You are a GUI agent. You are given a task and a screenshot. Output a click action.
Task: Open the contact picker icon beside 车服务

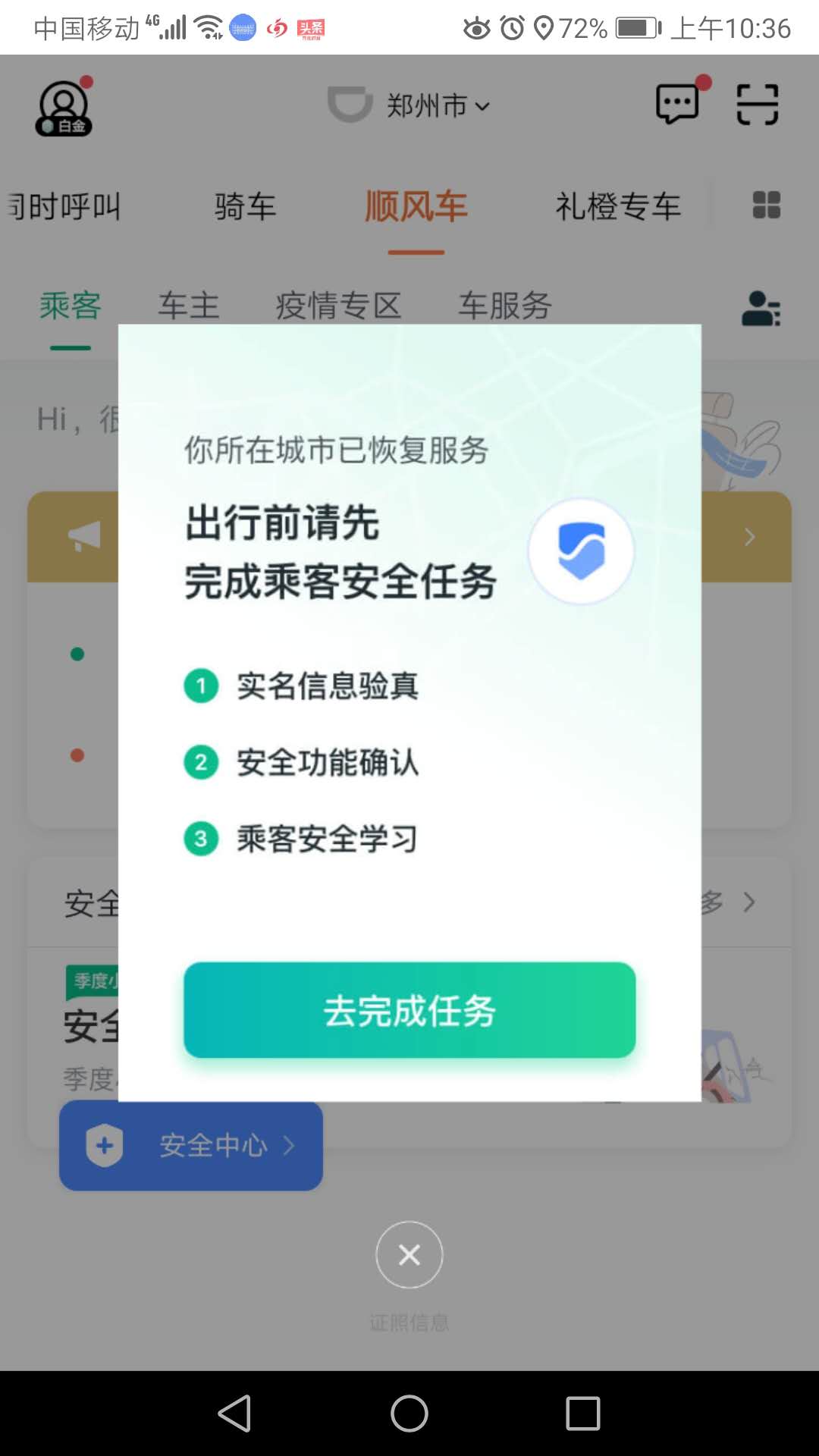click(x=759, y=307)
